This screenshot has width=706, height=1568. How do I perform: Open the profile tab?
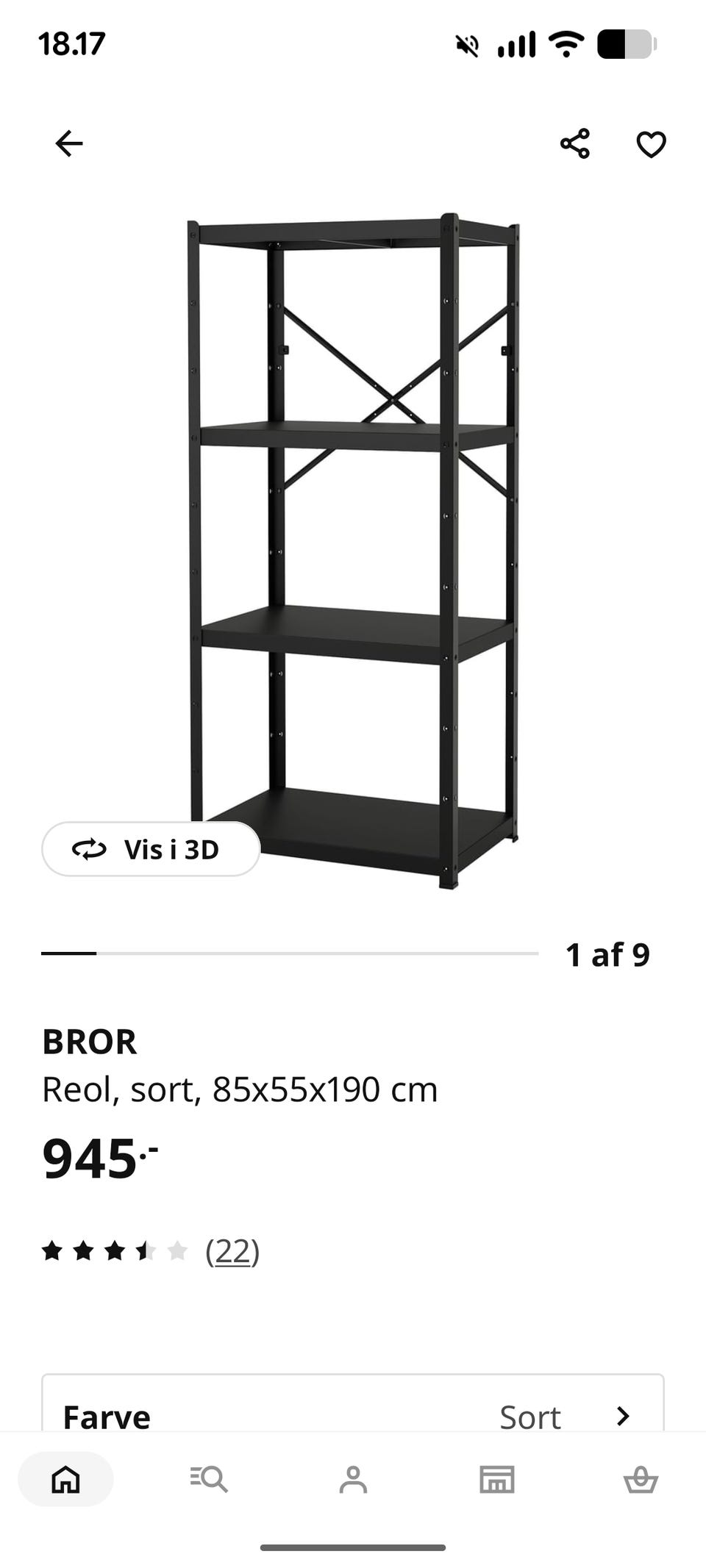(353, 1479)
